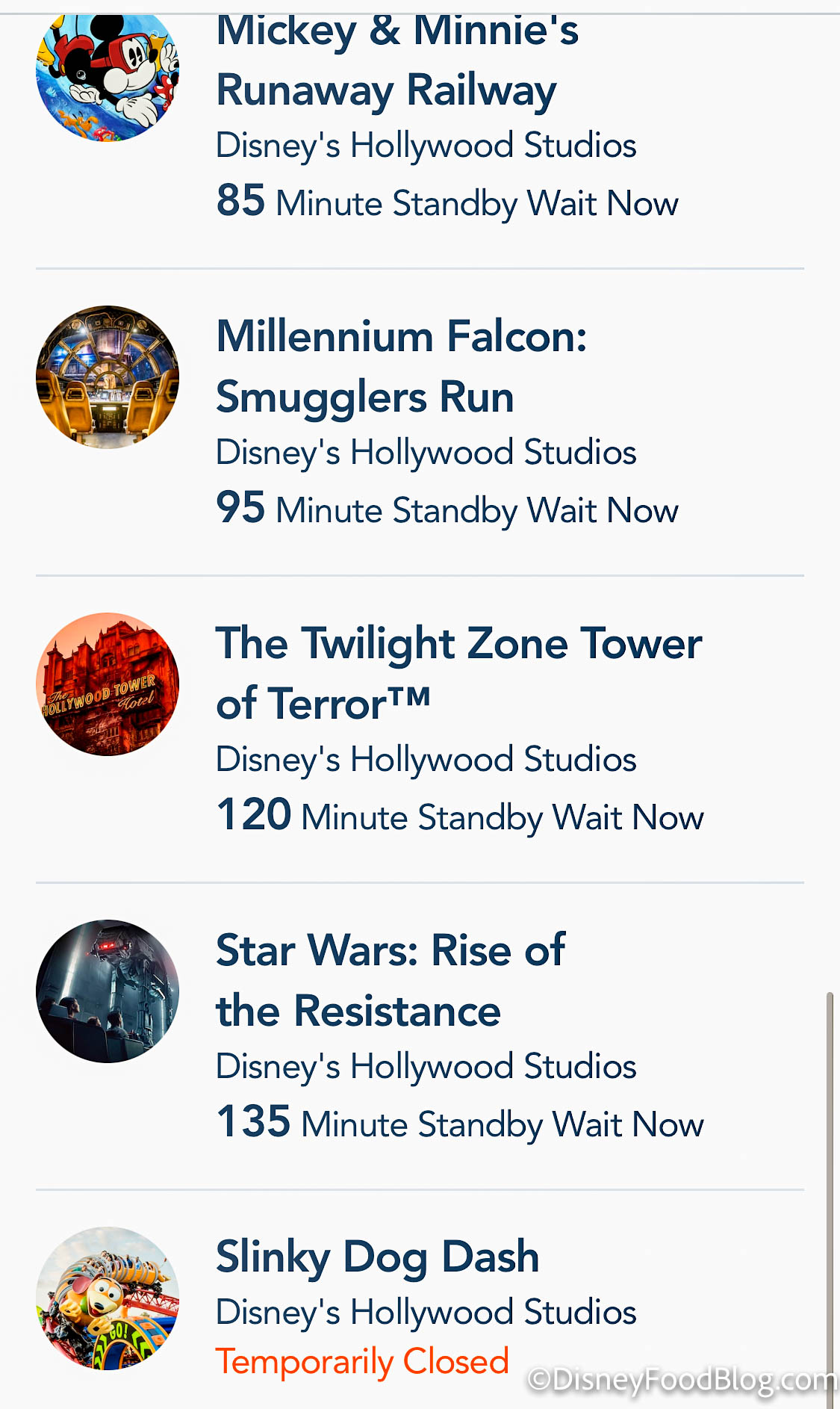Open Star Wars: Rise of the Resistance
This screenshot has width=840, height=1409.
coord(391,980)
